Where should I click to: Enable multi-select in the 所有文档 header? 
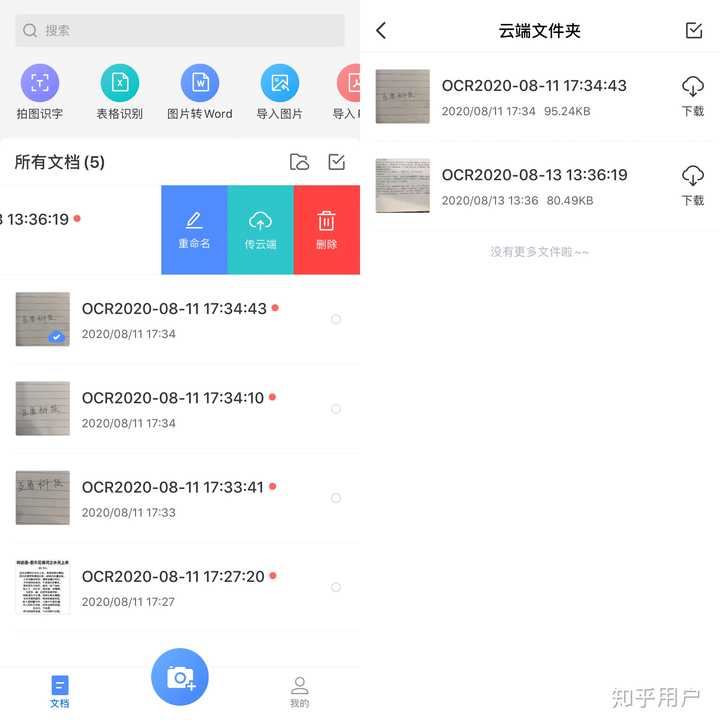point(337,162)
